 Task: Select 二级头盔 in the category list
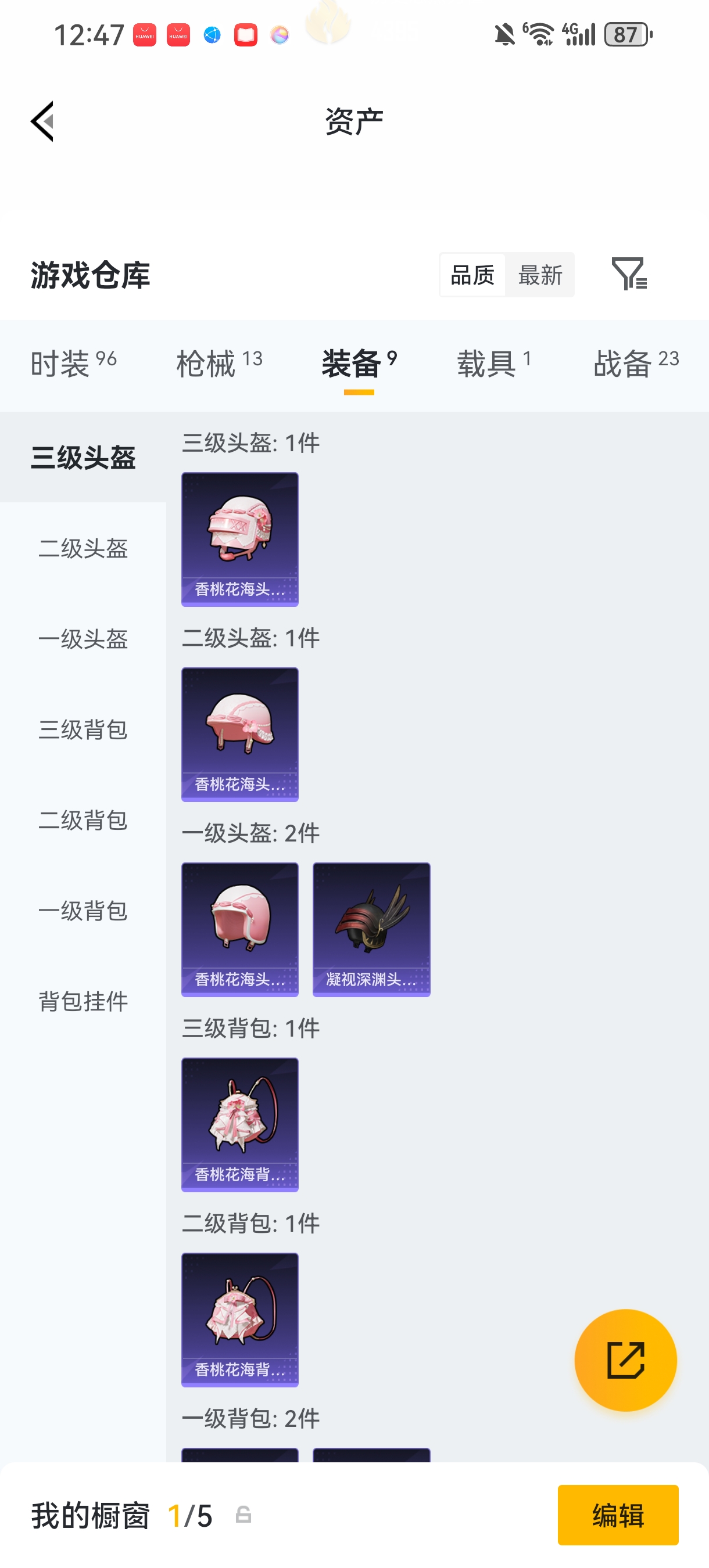84,549
